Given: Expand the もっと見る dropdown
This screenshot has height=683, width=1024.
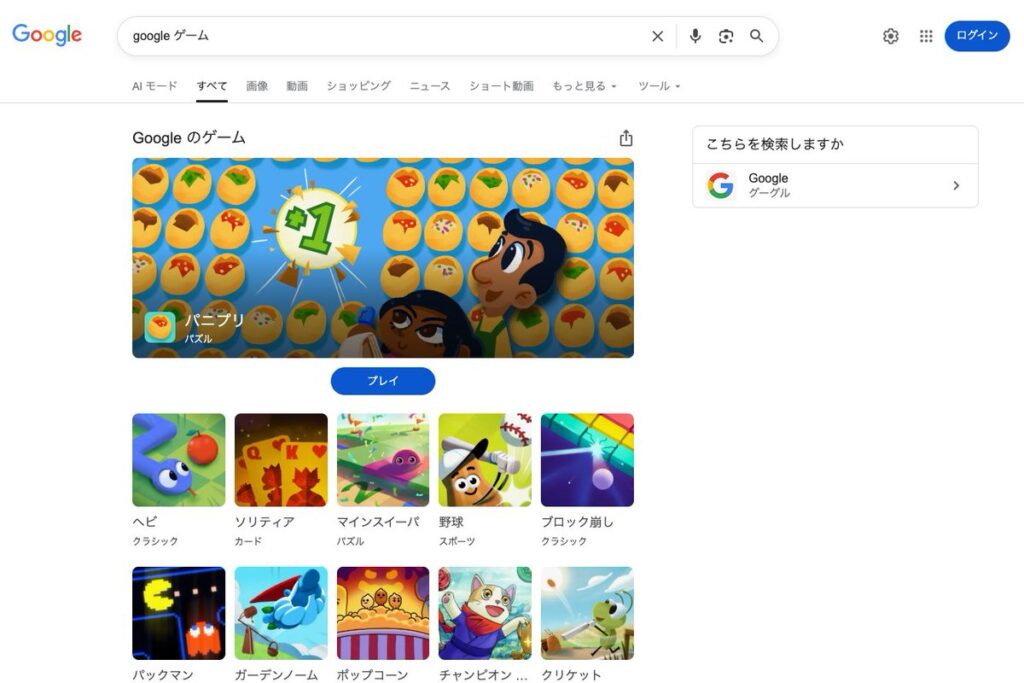Looking at the screenshot, I should [584, 86].
